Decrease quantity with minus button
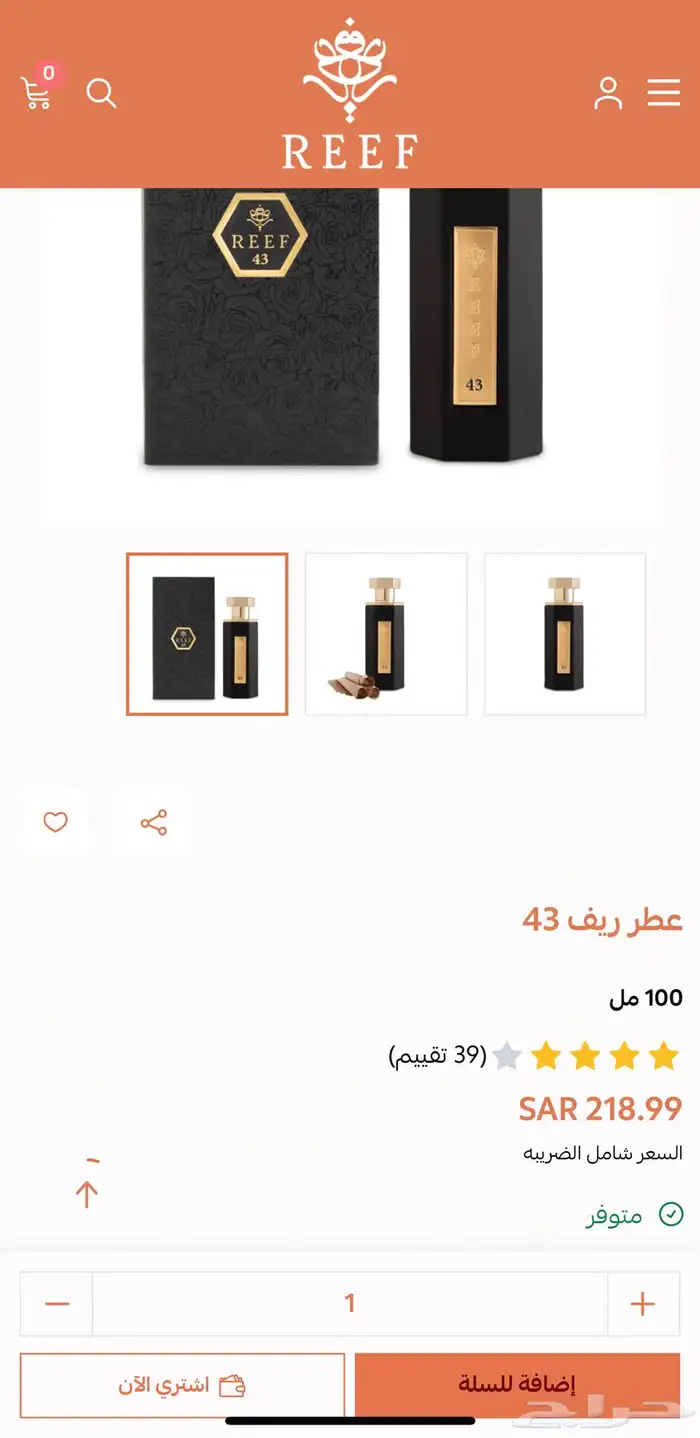This screenshot has height=1438, width=700. pos(57,1304)
